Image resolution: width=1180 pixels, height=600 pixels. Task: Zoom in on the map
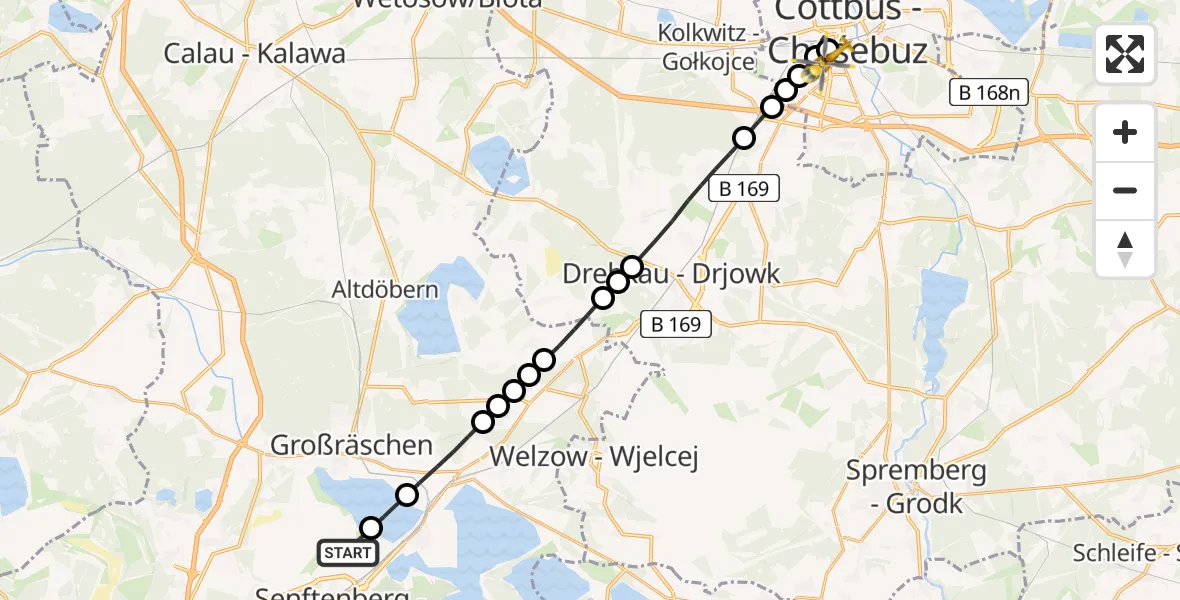[1125, 132]
